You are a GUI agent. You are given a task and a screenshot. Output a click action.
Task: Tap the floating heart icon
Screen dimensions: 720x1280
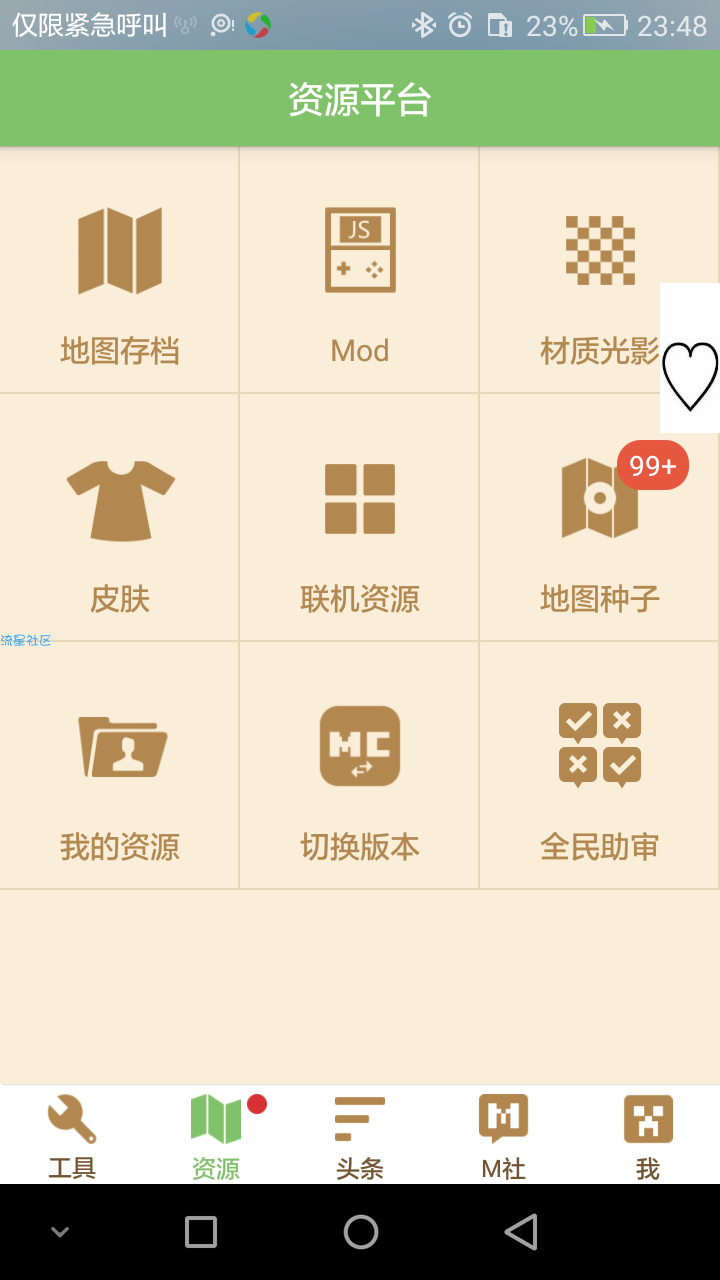tap(690, 375)
